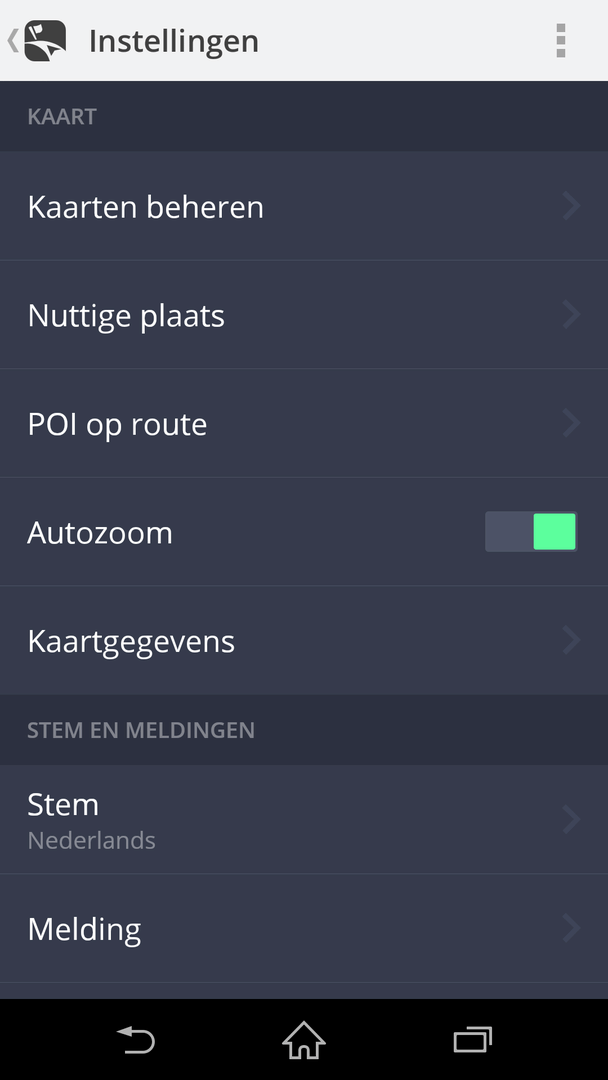Open Kaarten beheren
This screenshot has width=608, height=1080.
click(304, 207)
